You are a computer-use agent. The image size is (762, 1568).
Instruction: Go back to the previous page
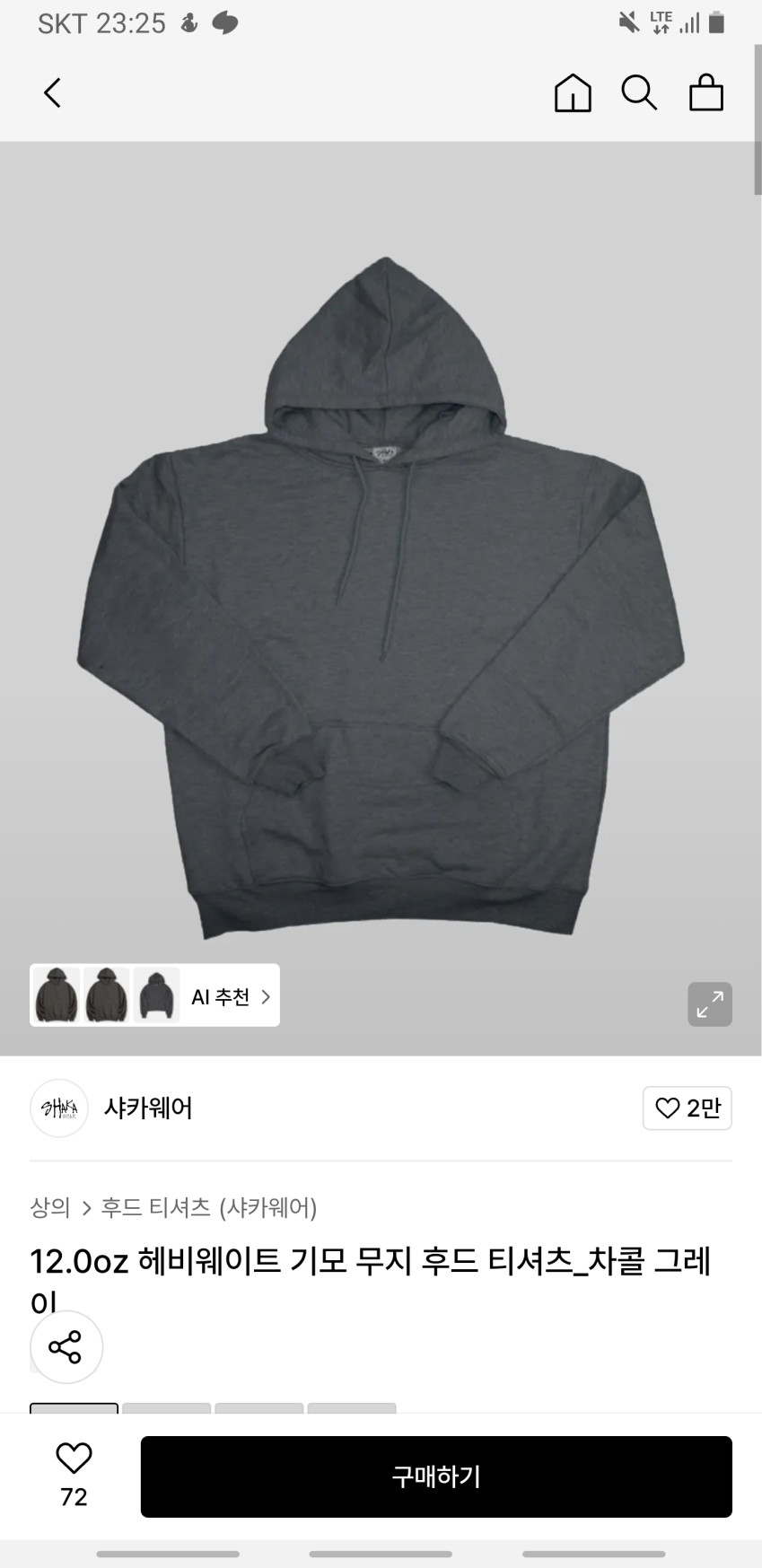tap(53, 92)
